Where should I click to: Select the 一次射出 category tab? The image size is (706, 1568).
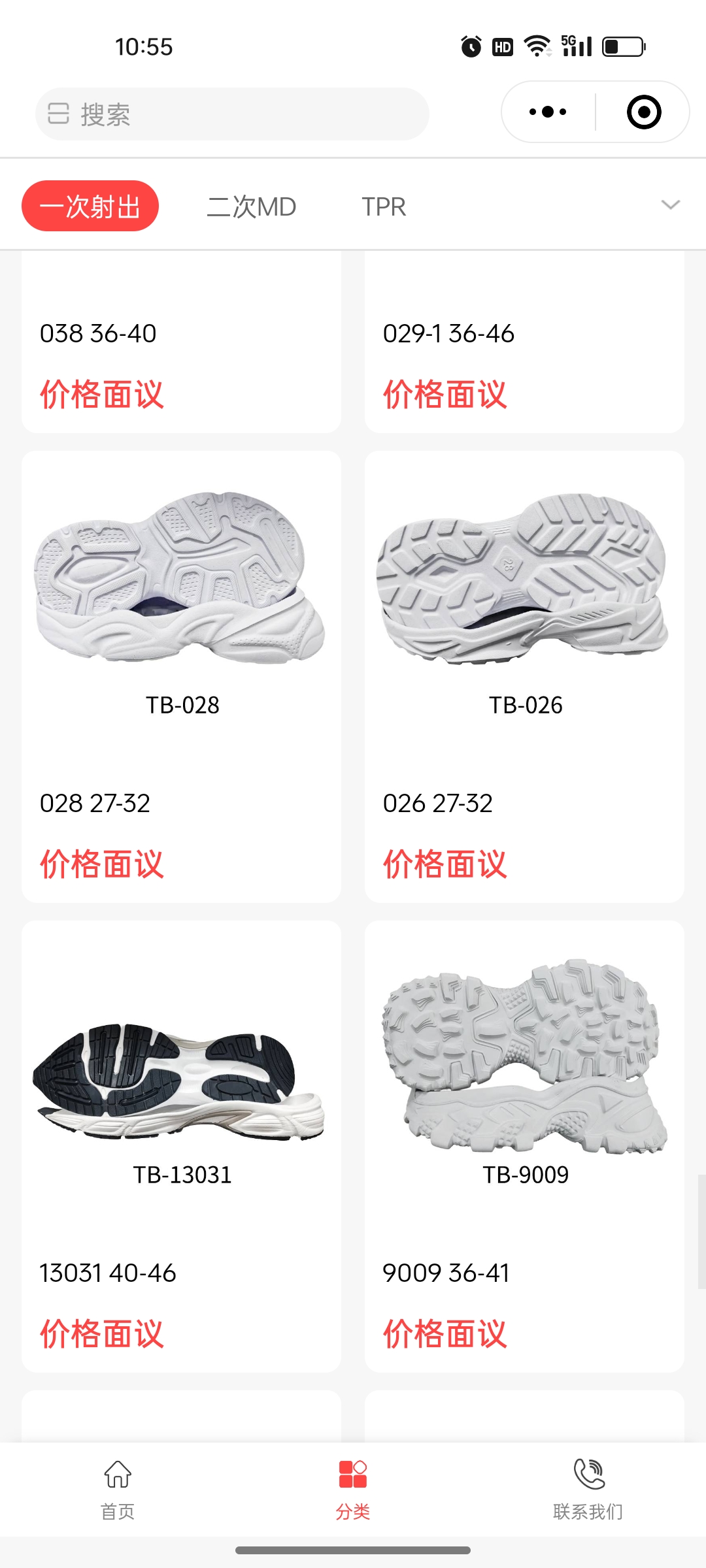pyautogui.click(x=90, y=206)
